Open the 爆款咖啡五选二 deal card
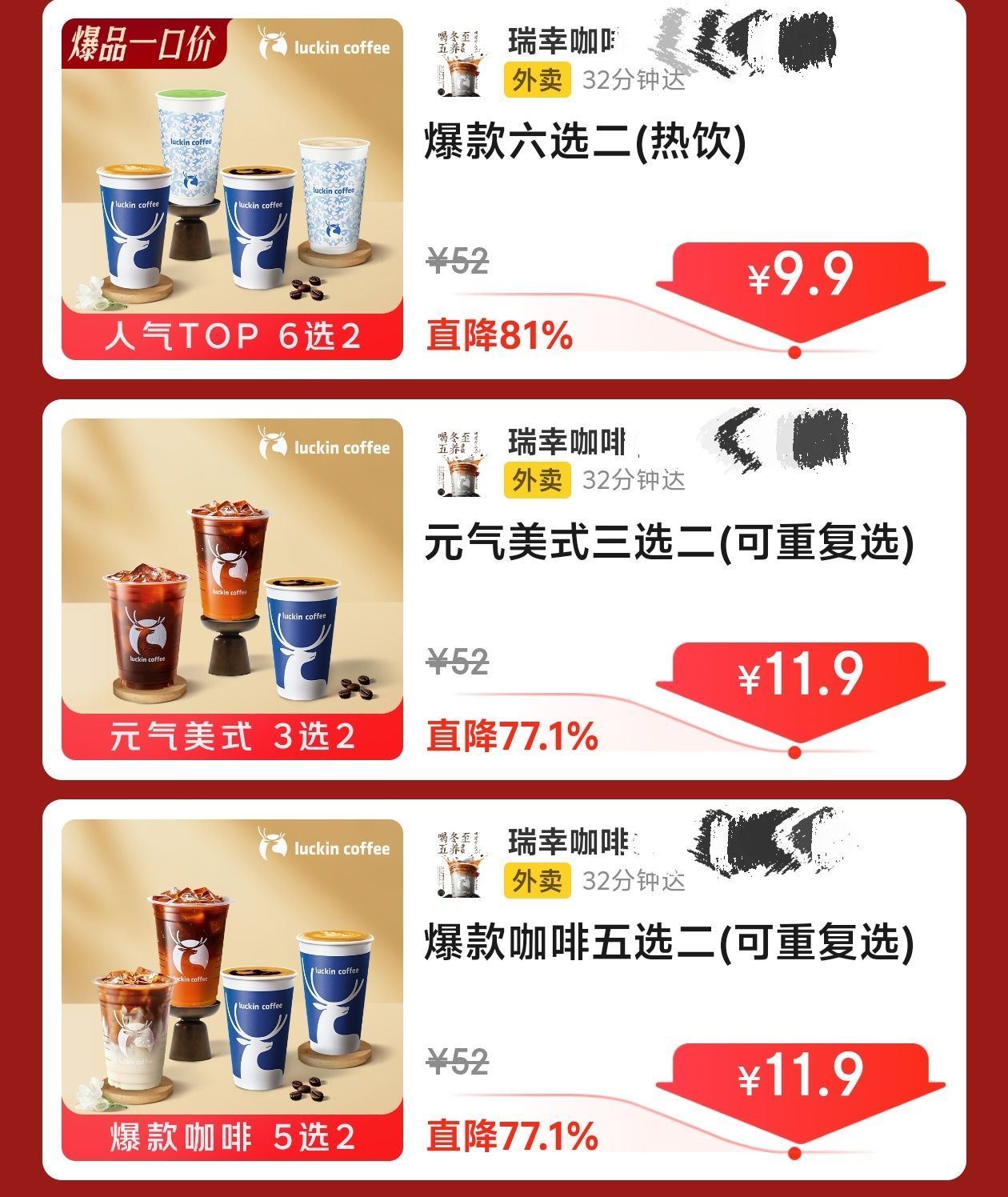Viewport: 1008px width, 1197px height. tap(504, 990)
